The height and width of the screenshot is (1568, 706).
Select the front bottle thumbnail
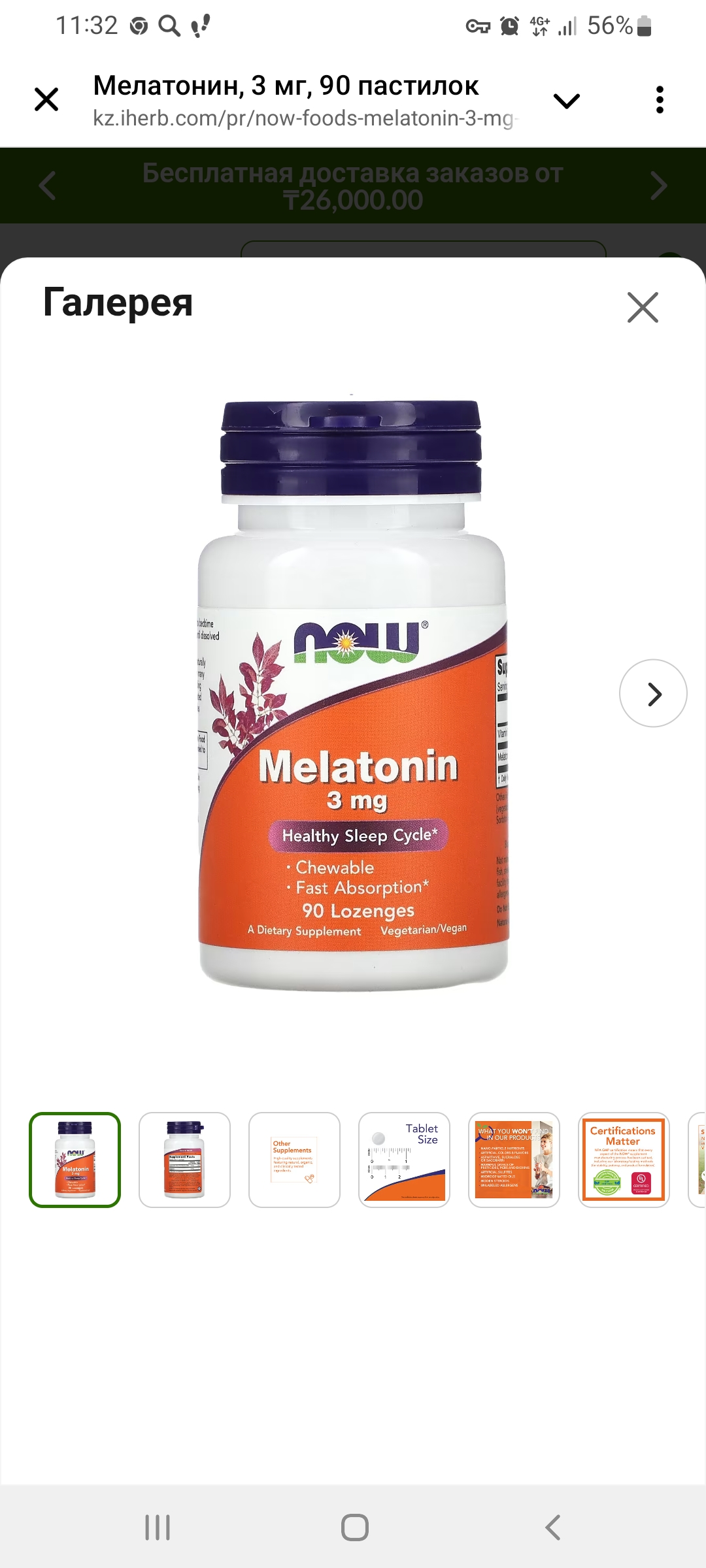click(x=75, y=1160)
